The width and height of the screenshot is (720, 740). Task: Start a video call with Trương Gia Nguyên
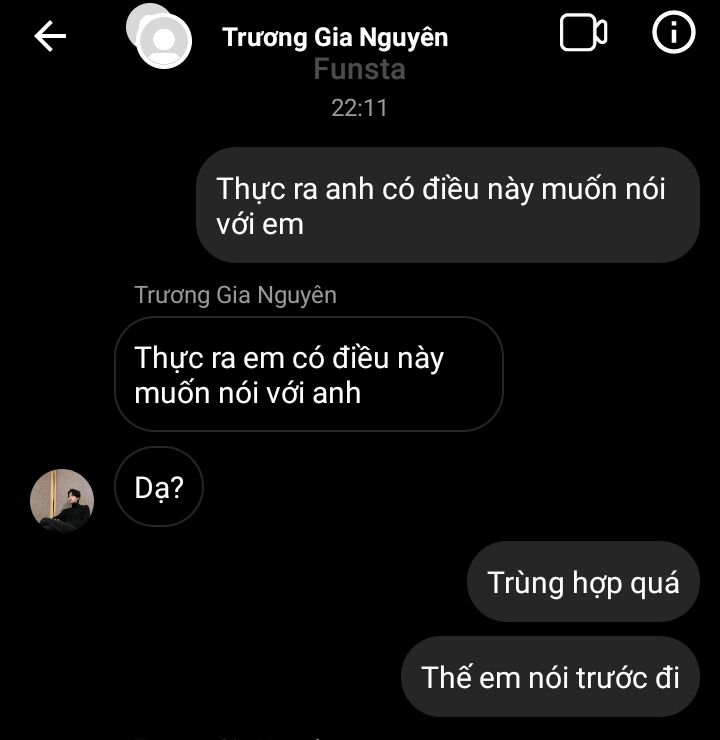(x=583, y=35)
